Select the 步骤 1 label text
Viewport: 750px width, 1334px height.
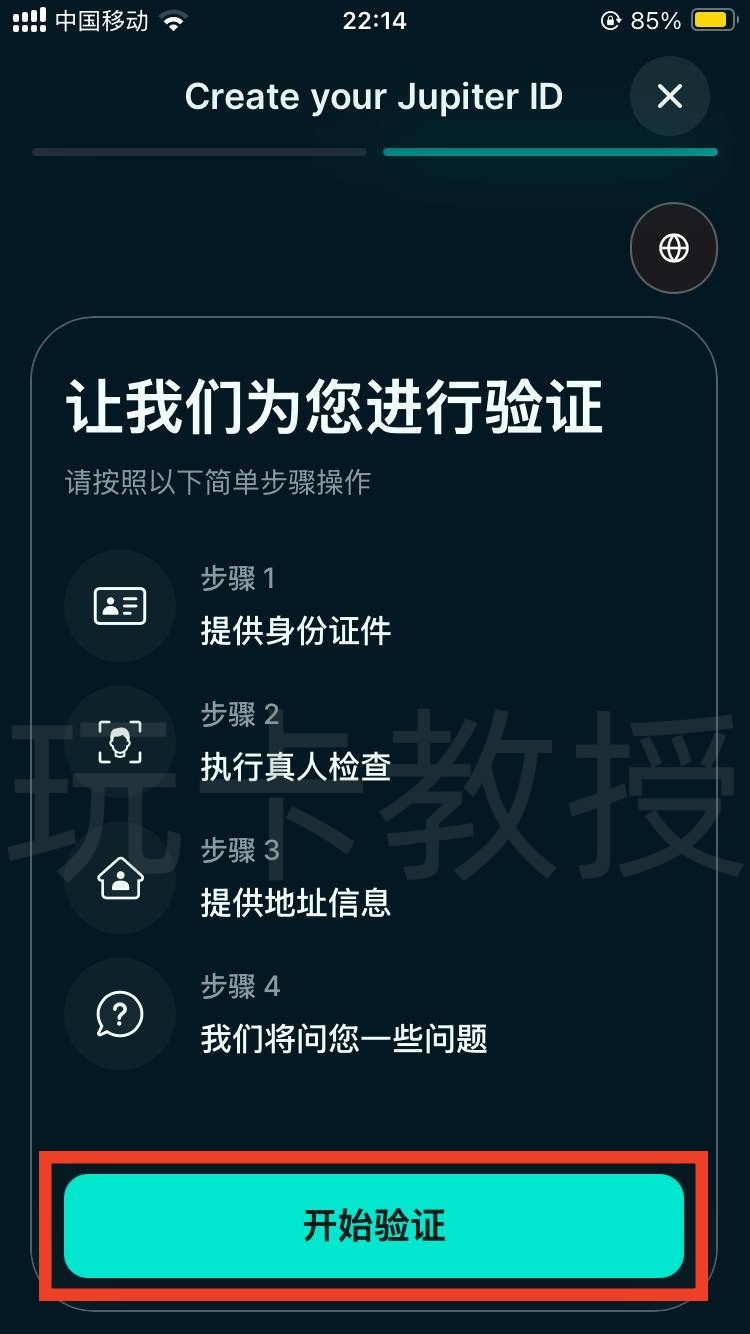(x=238, y=578)
